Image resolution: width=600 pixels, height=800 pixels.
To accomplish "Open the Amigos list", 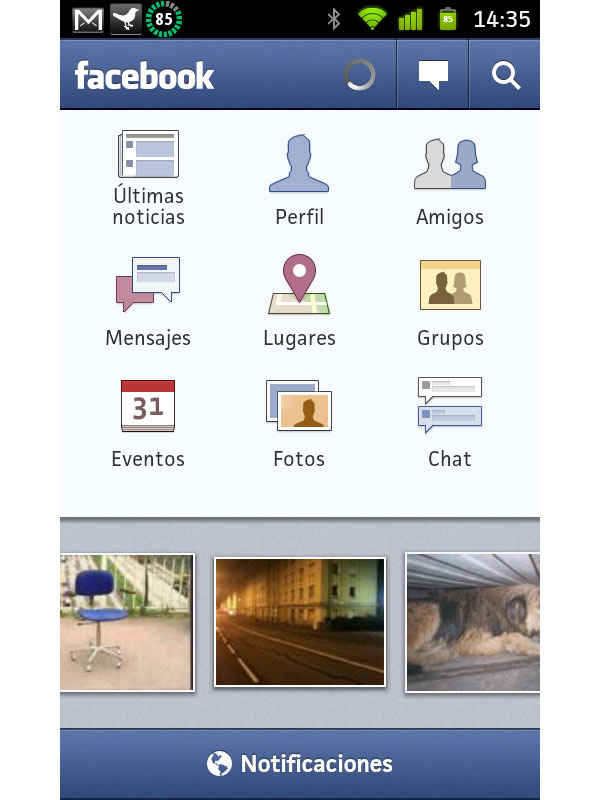I will coord(450,180).
